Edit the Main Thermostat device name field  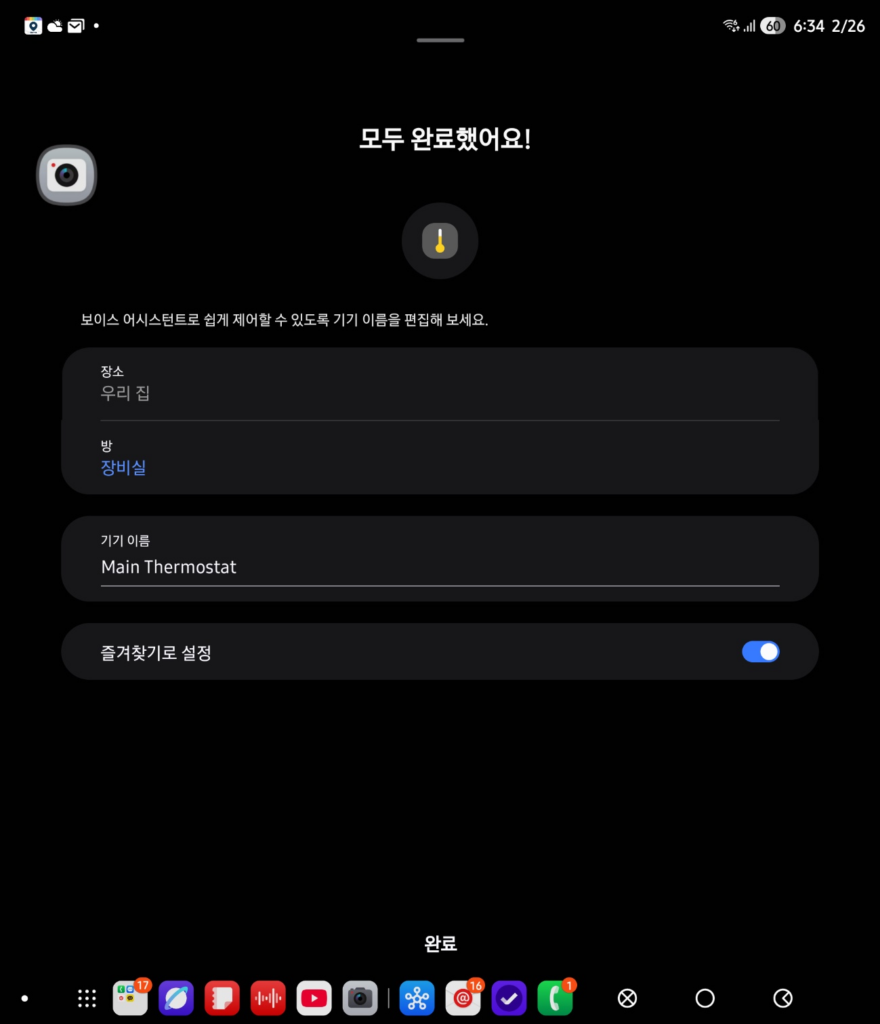tap(439, 567)
